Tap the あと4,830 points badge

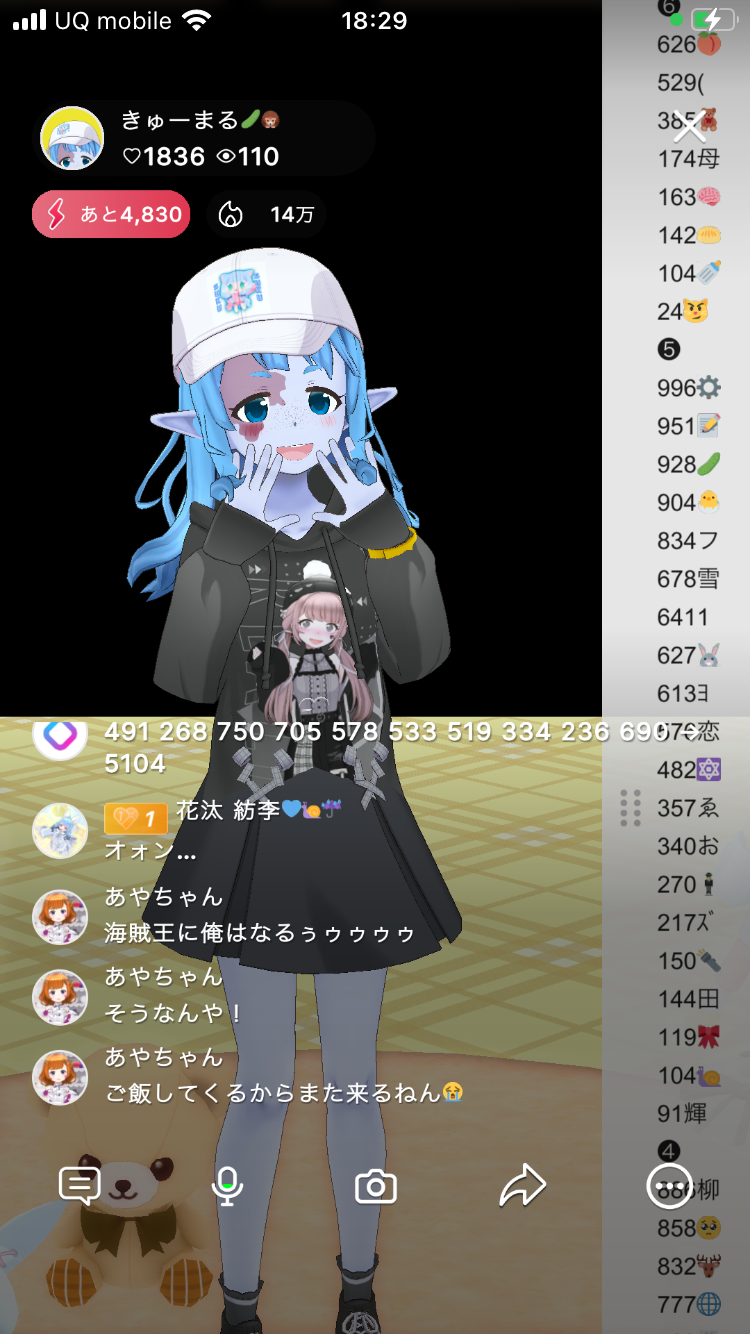[111, 214]
